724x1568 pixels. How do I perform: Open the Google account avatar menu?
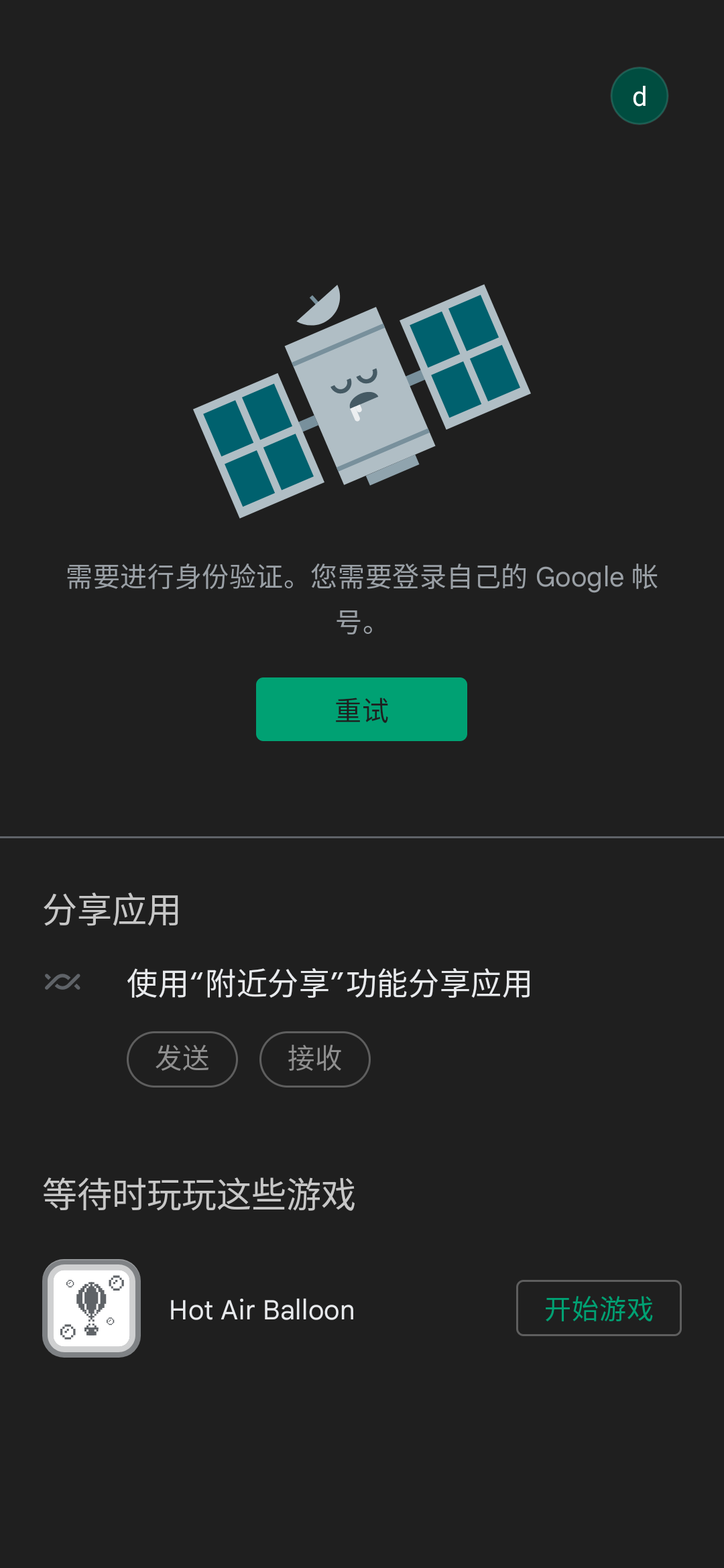pos(639,95)
